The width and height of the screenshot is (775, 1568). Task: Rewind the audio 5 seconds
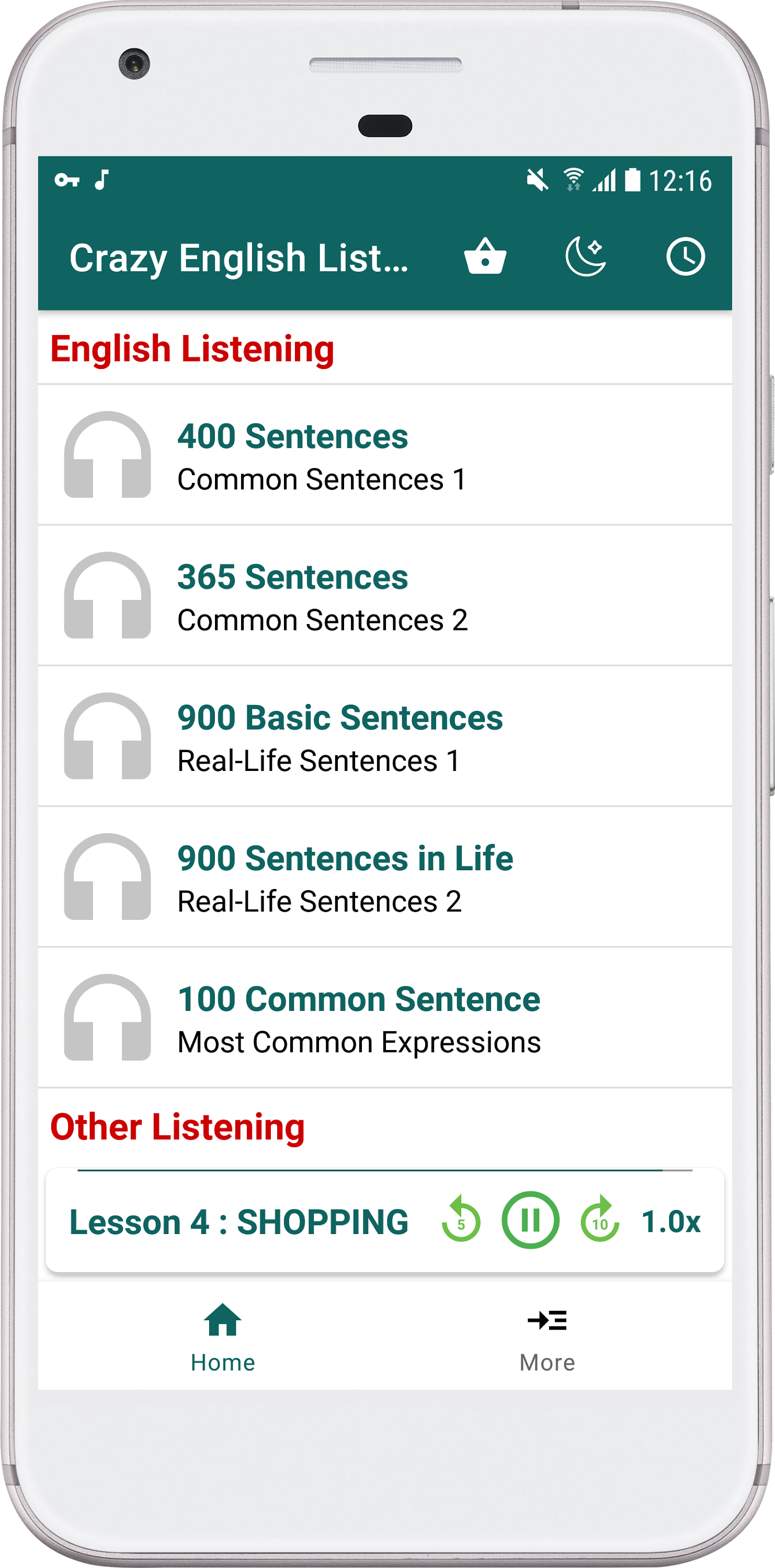[461, 1221]
